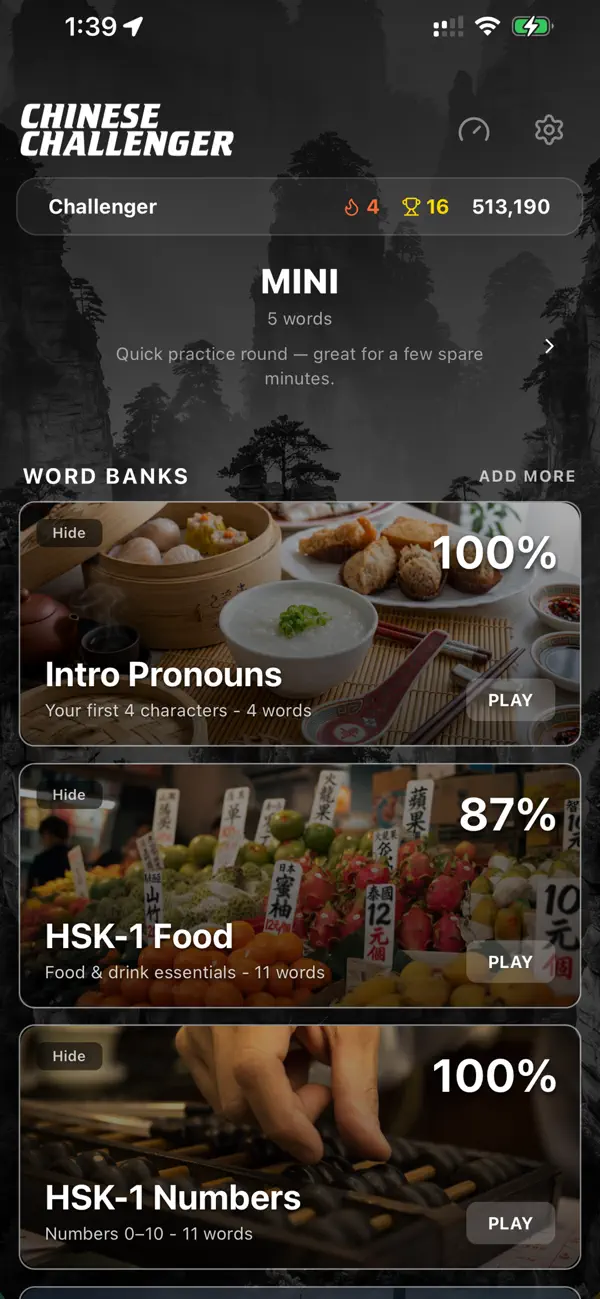Hide the HSK-1 Food word bank
Screen dimensions: 600x1299
point(69,795)
